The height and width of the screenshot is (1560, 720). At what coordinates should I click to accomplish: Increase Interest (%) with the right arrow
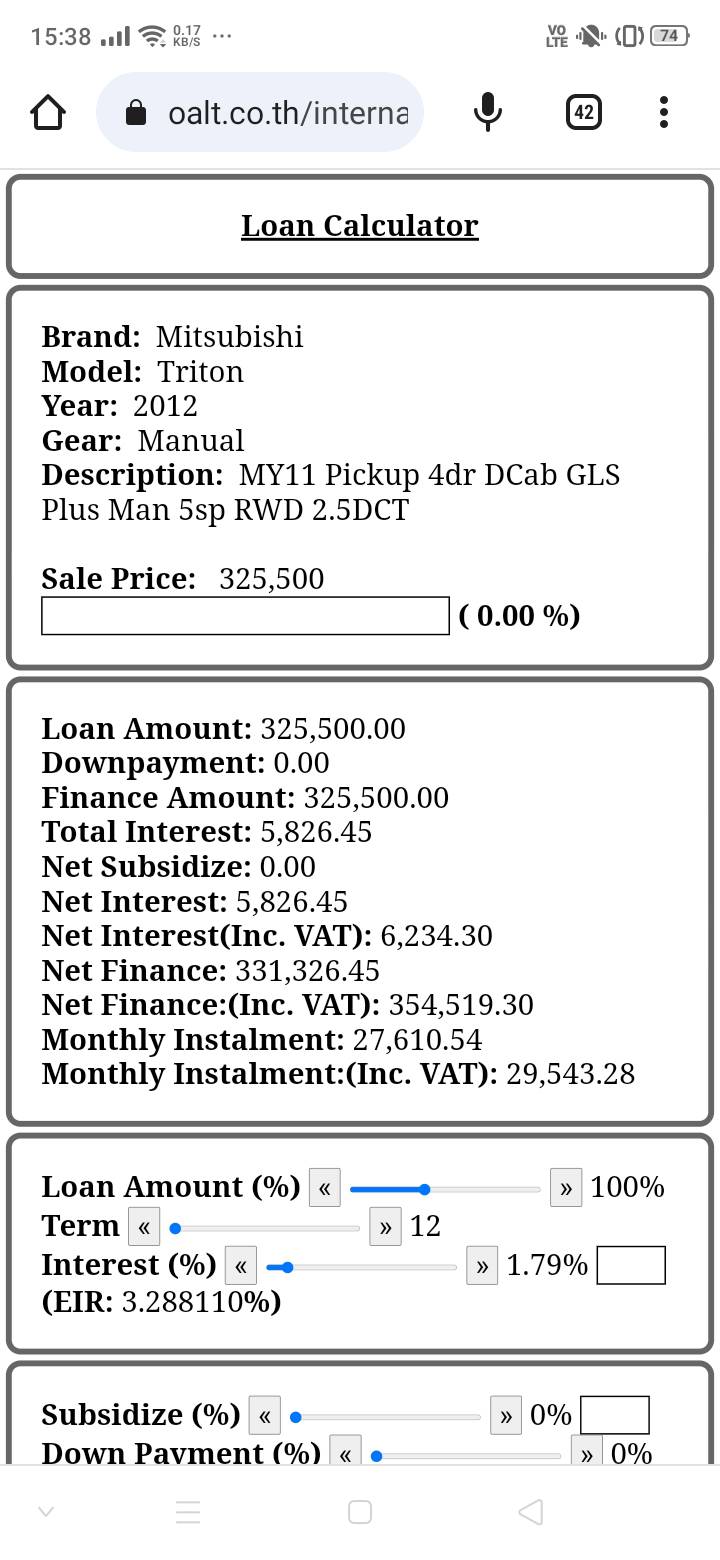pos(482,1266)
